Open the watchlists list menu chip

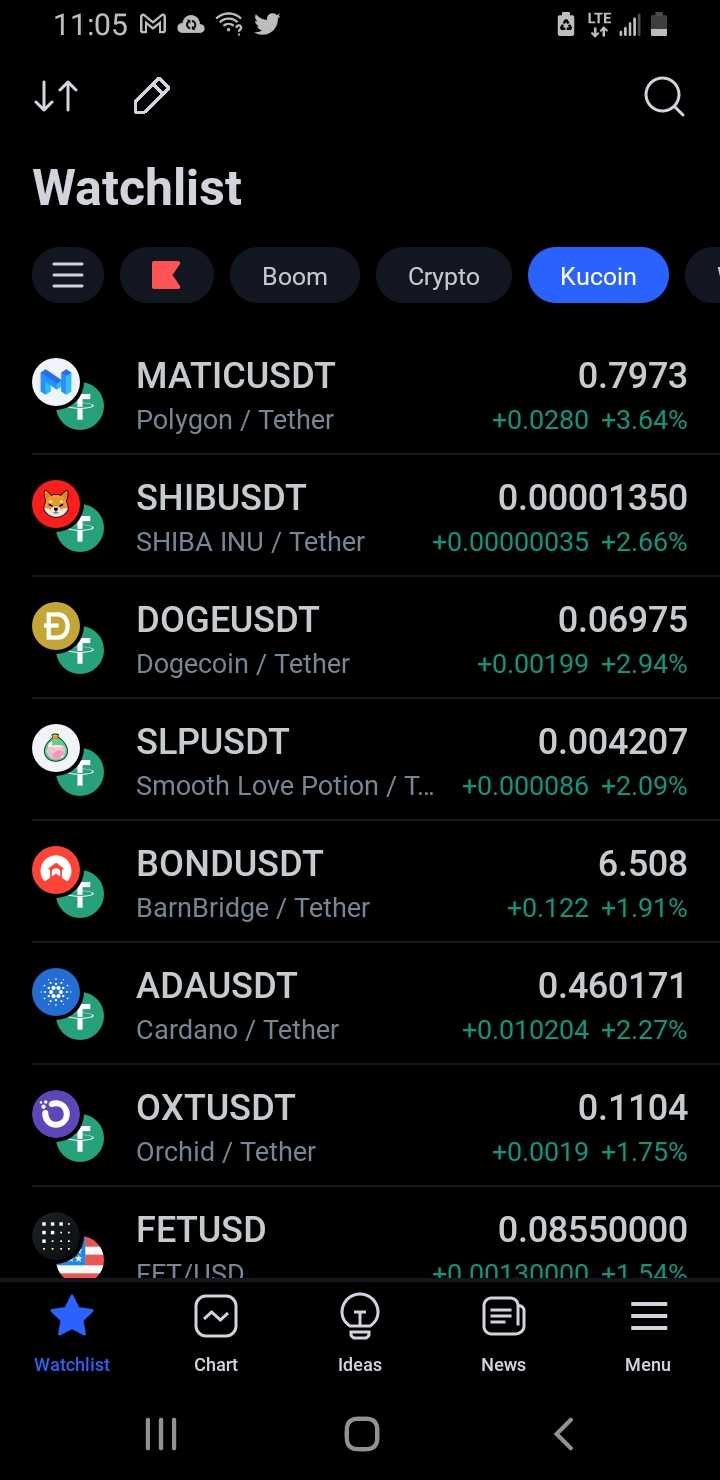68,275
